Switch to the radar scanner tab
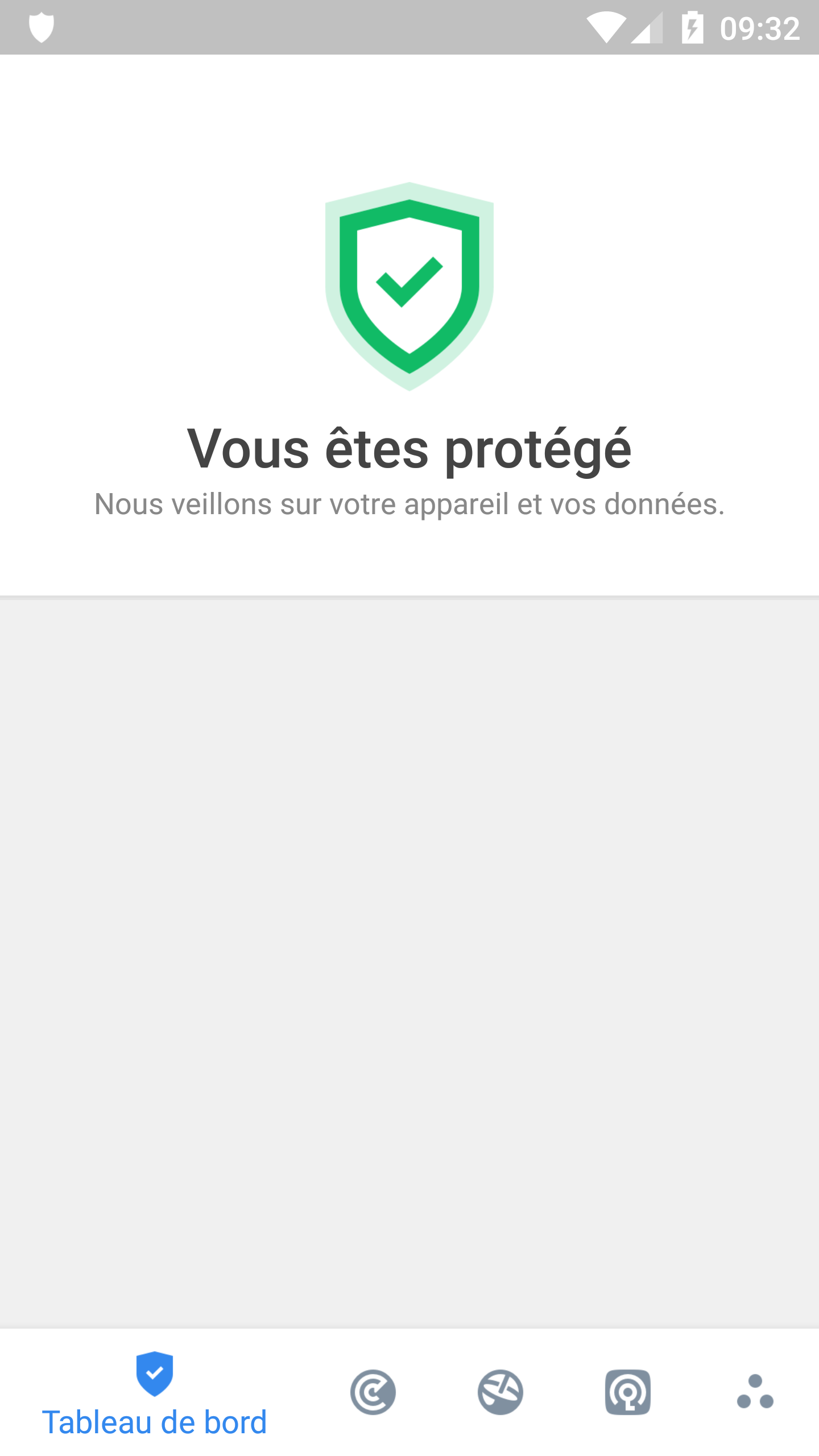The image size is (819, 1456). click(x=373, y=1392)
